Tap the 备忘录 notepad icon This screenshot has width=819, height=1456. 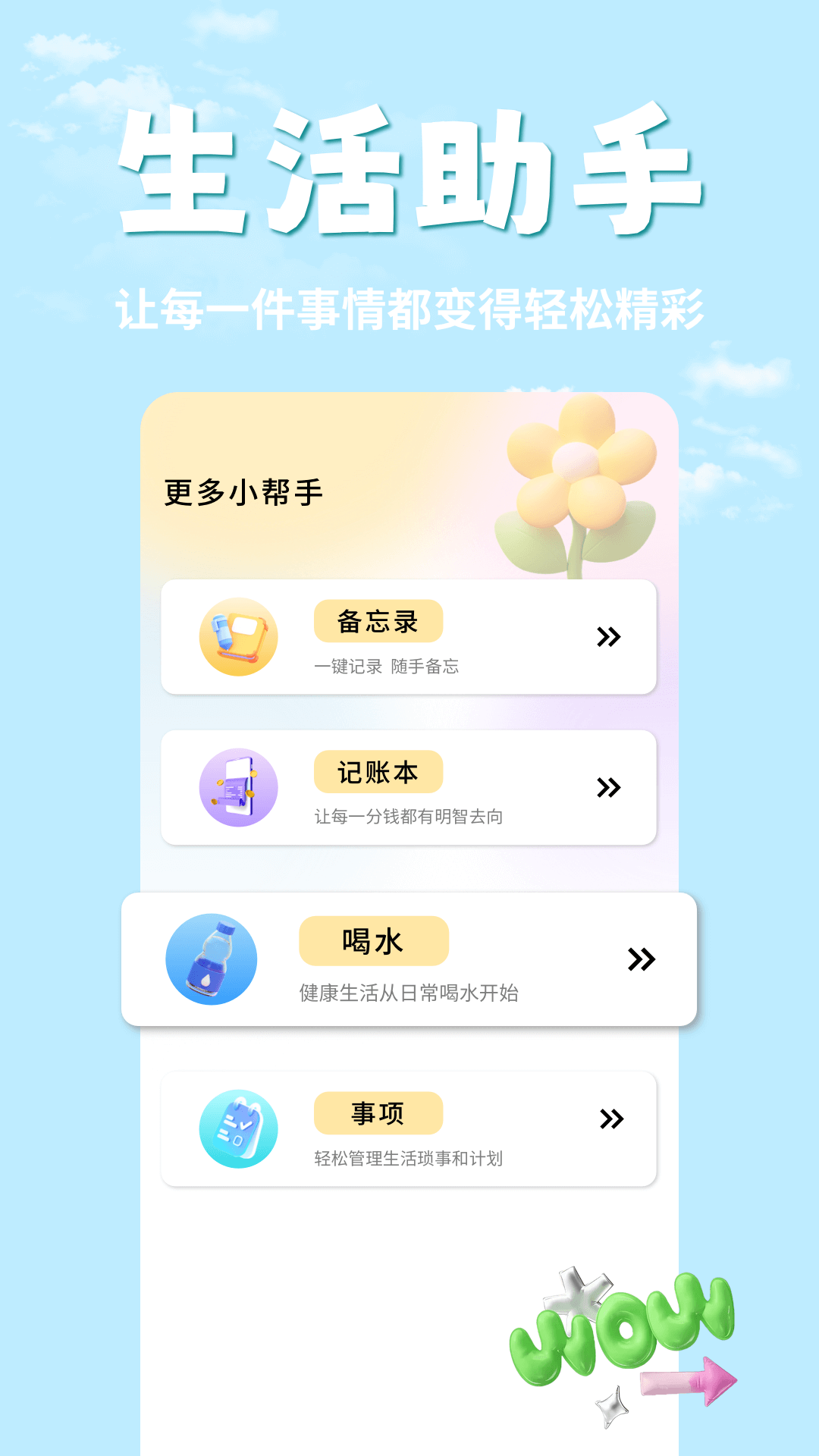236,637
